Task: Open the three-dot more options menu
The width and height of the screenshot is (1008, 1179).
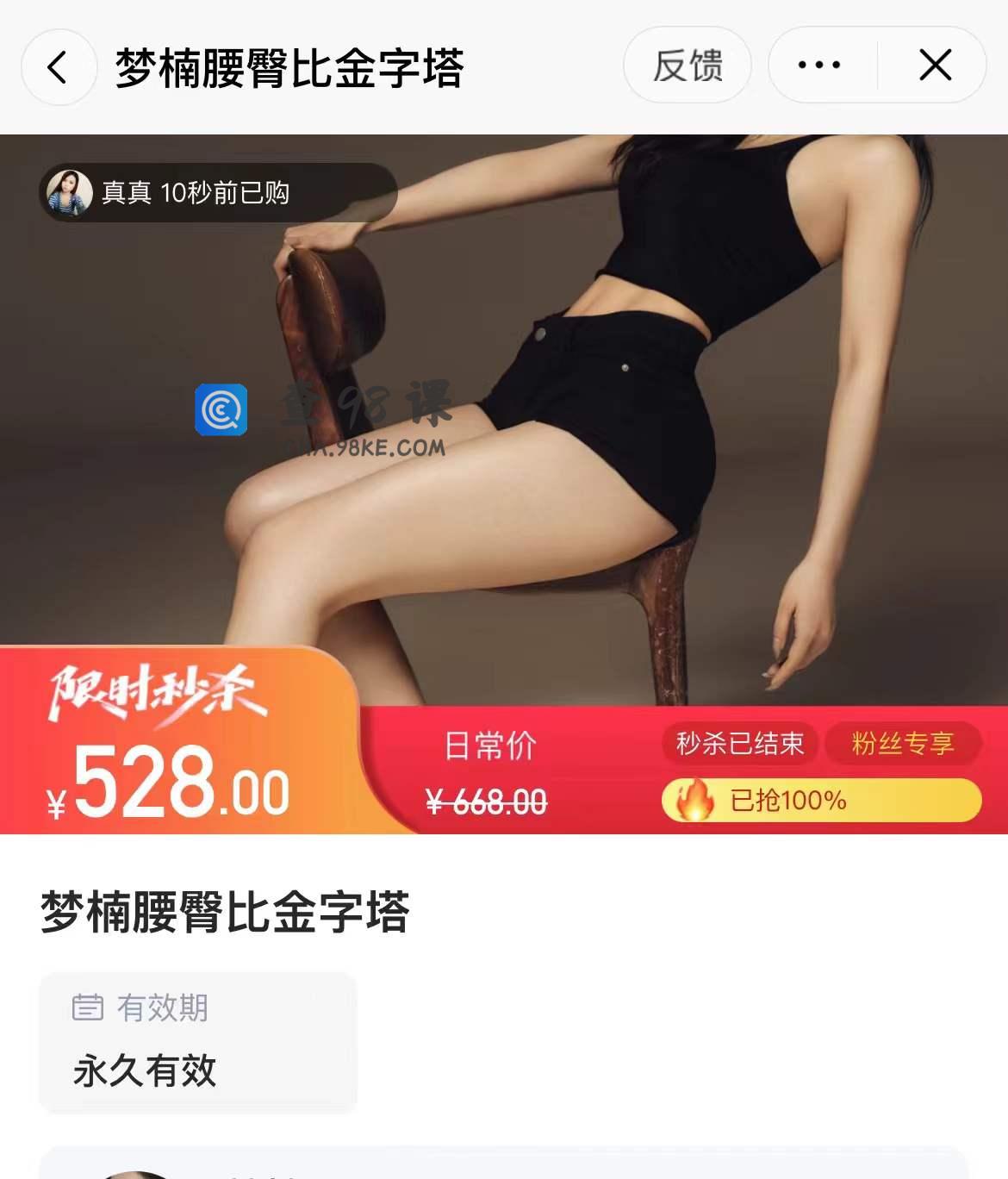Action: click(x=819, y=65)
